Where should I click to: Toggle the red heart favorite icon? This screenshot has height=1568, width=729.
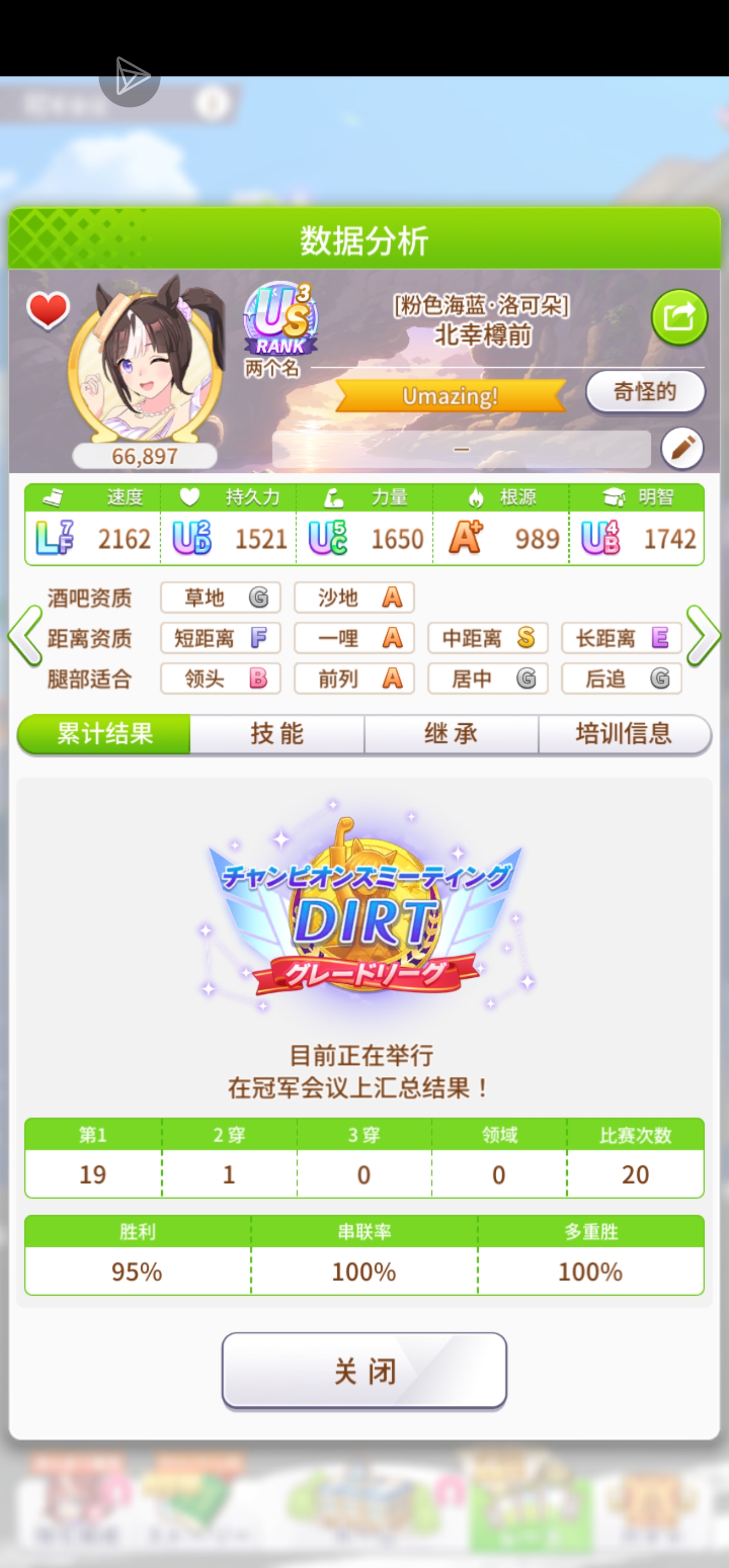tap(48, 311)
